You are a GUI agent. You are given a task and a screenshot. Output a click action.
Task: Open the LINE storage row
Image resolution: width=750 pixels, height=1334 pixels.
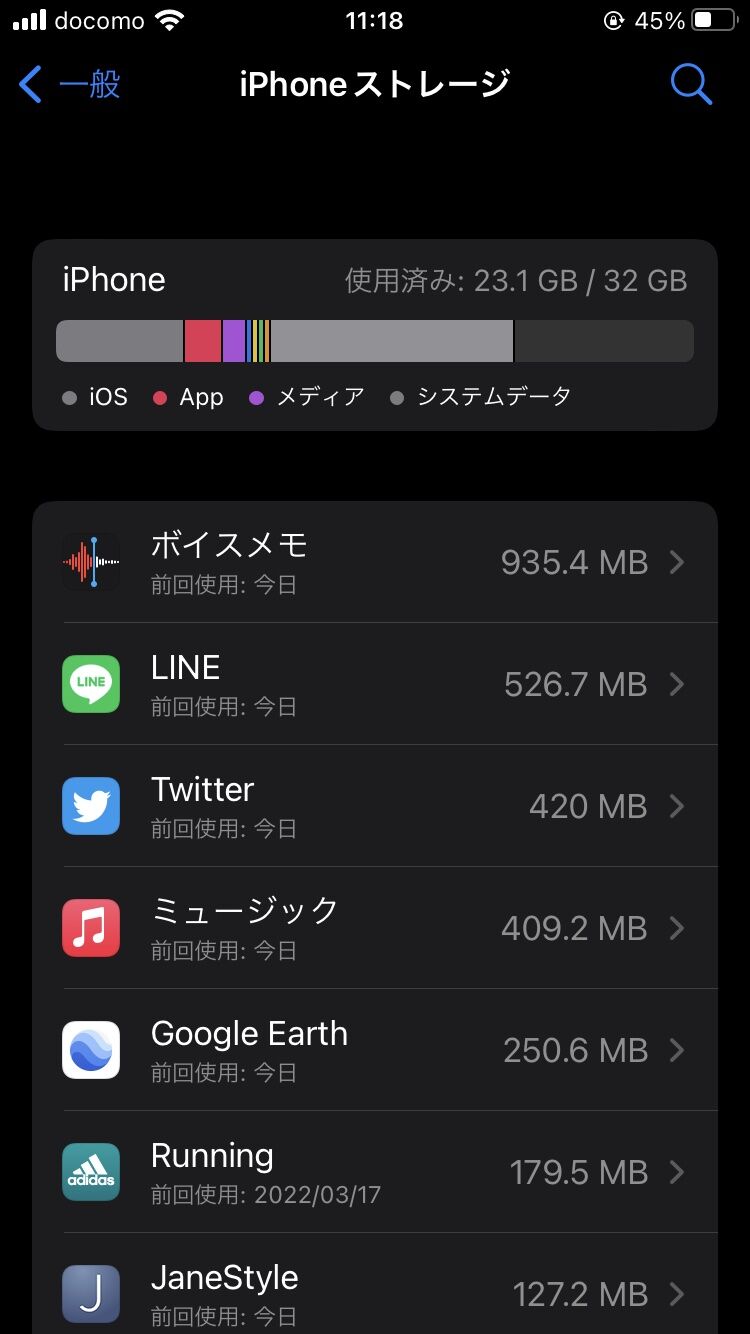point(375,684)
